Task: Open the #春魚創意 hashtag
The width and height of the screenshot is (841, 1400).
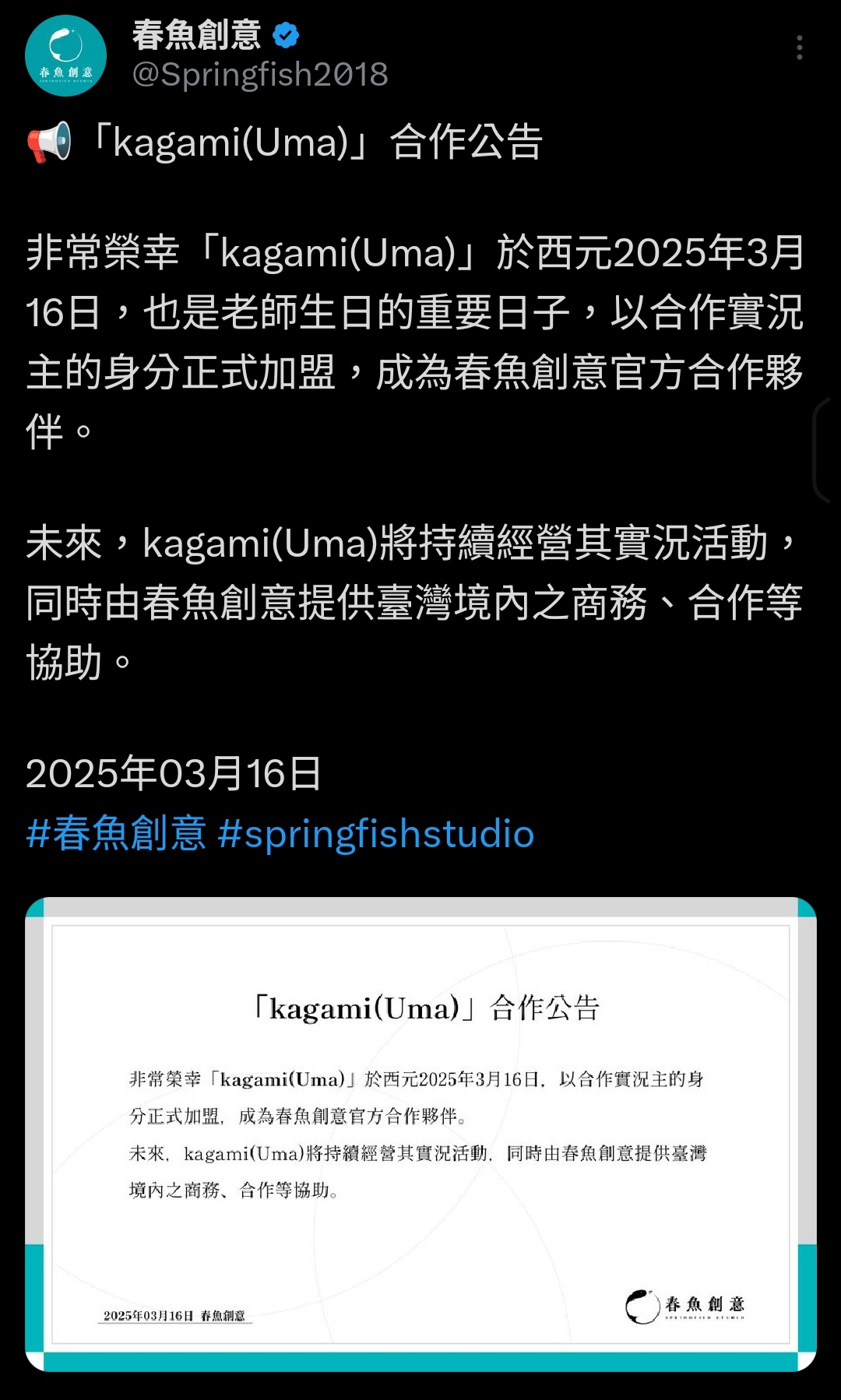Action: click(116, 833)
